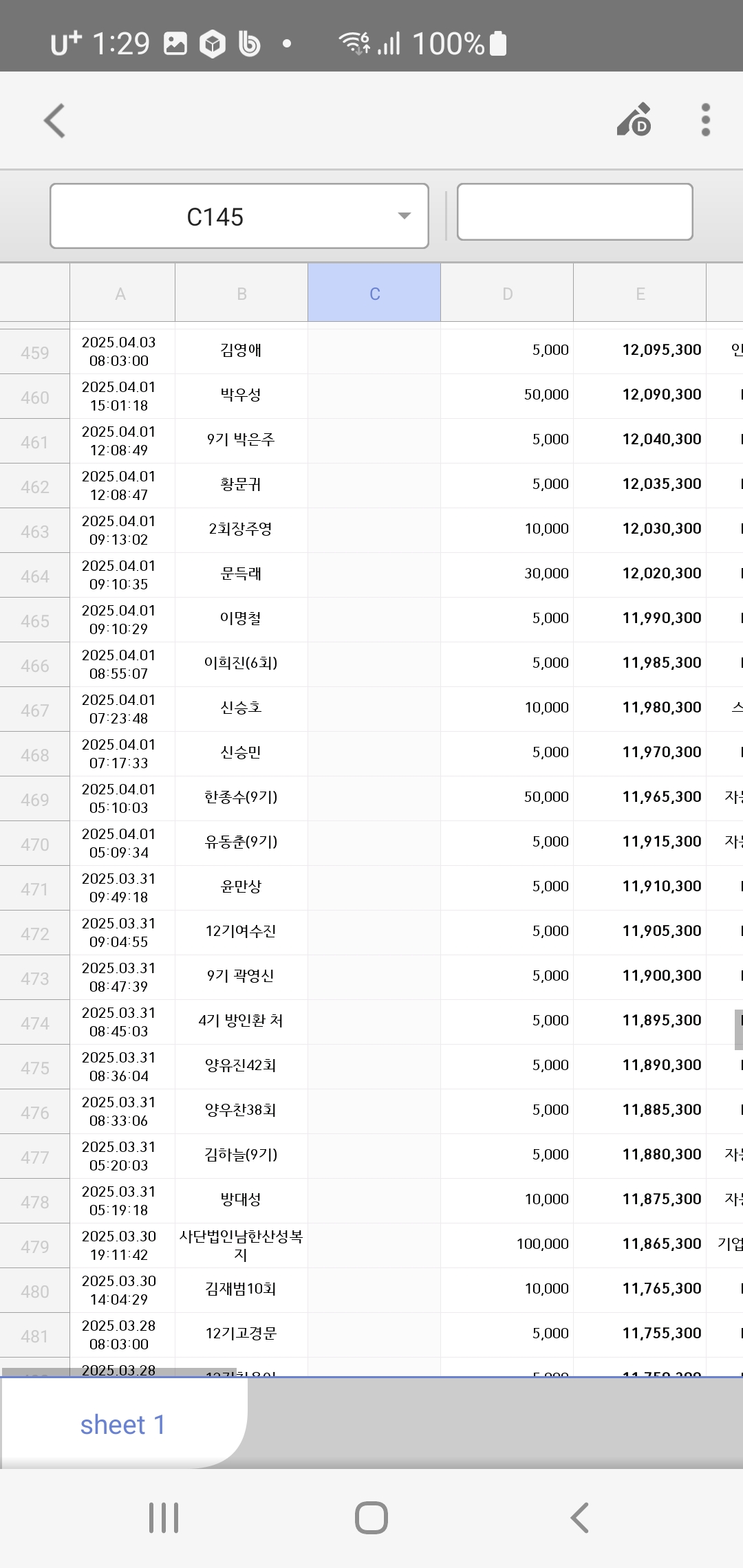
Task: Select column A header
Action: [122, 294]
